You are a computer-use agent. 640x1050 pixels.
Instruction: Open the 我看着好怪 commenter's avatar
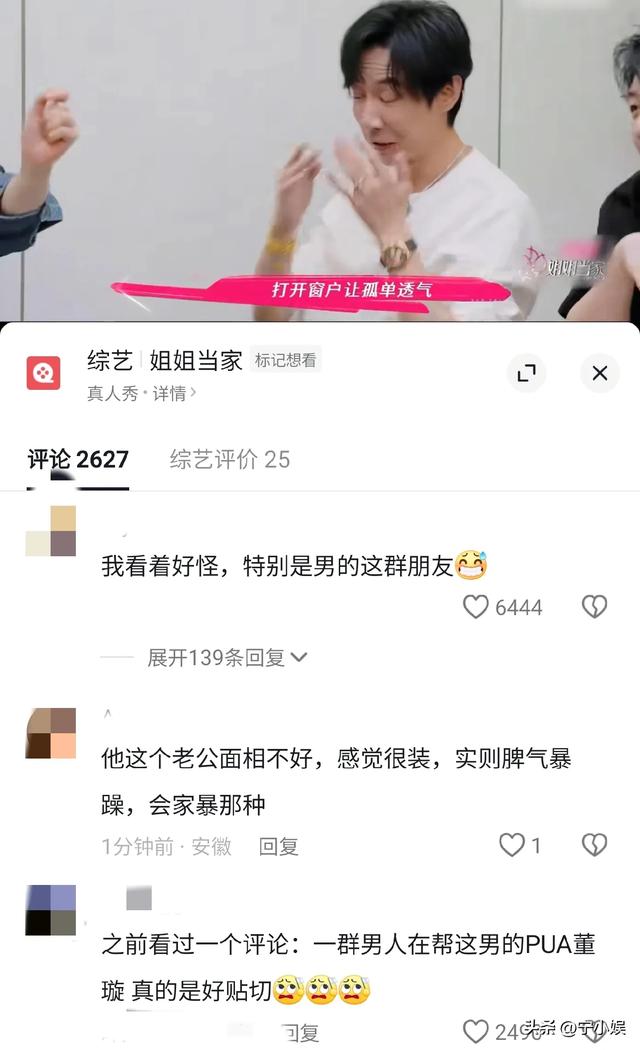pos(51,531)
